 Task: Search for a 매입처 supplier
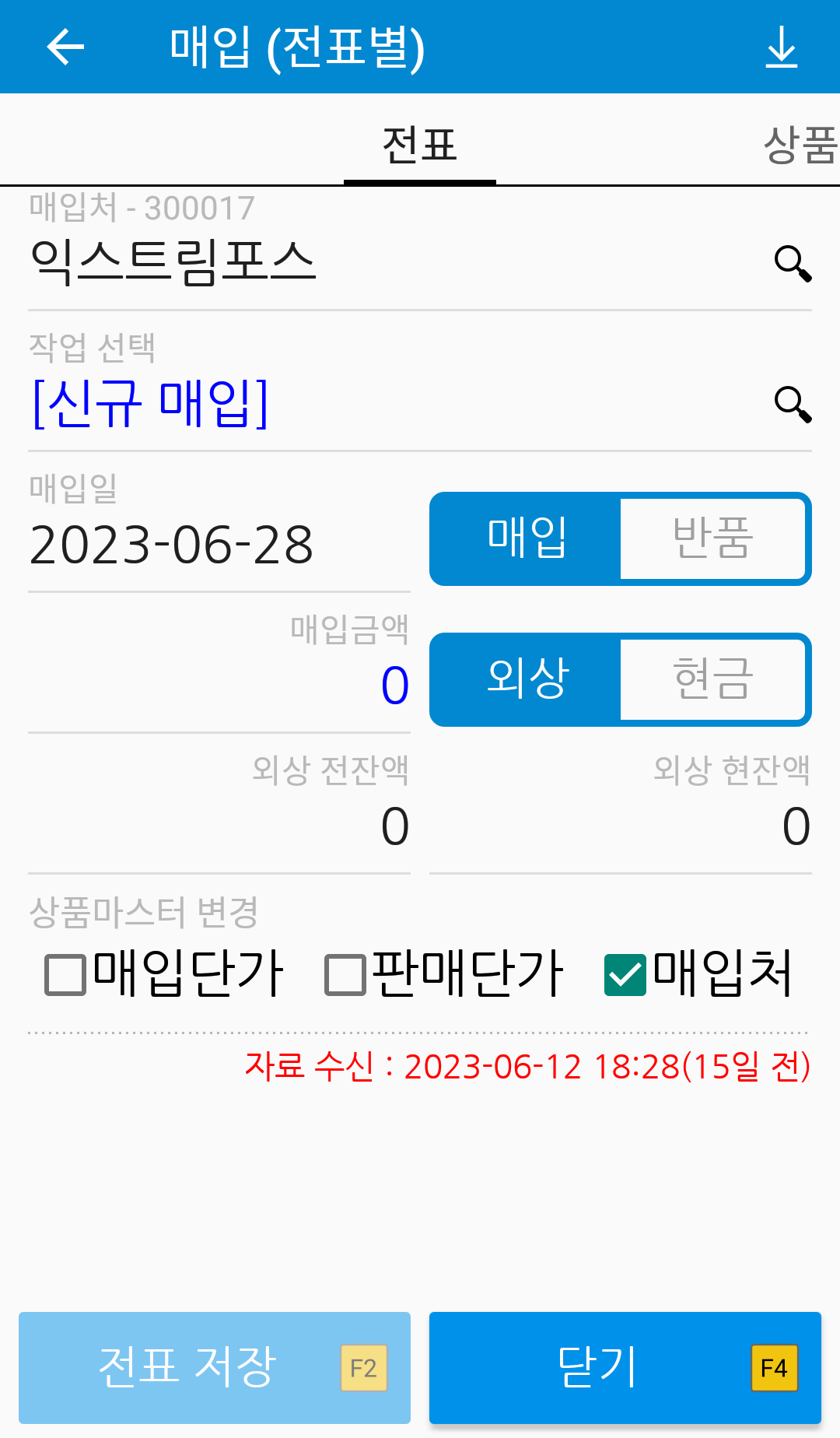point(793,264)
